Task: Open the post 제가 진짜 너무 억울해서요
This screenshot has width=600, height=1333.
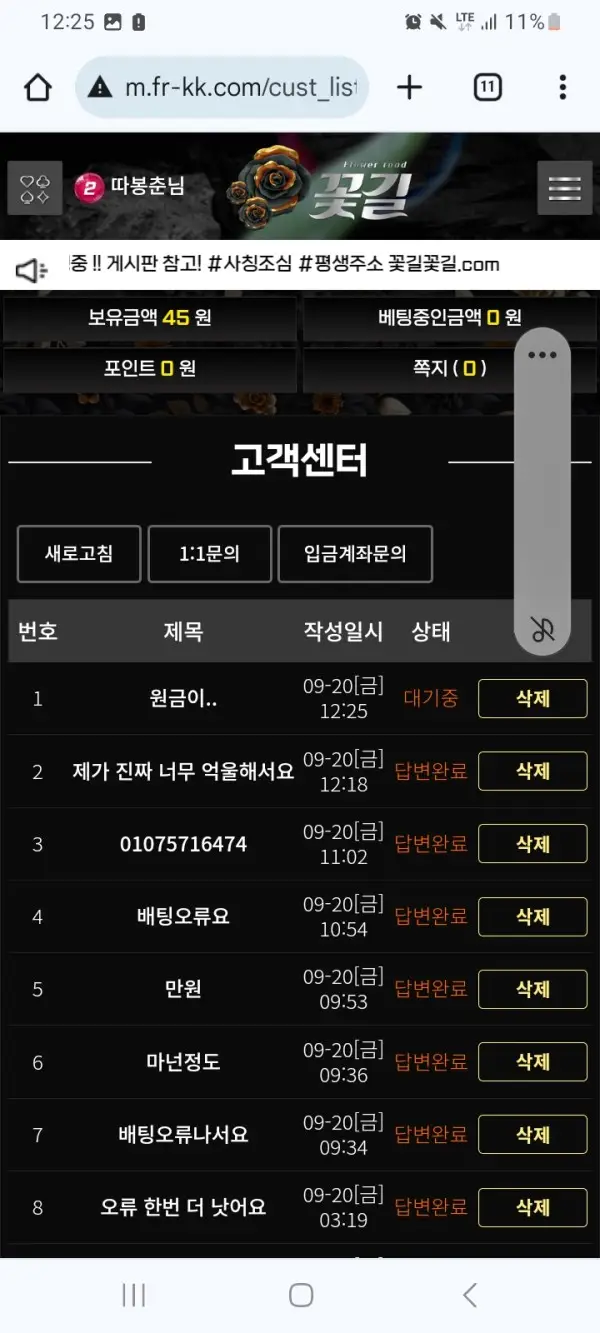Action: coord(183,772)
